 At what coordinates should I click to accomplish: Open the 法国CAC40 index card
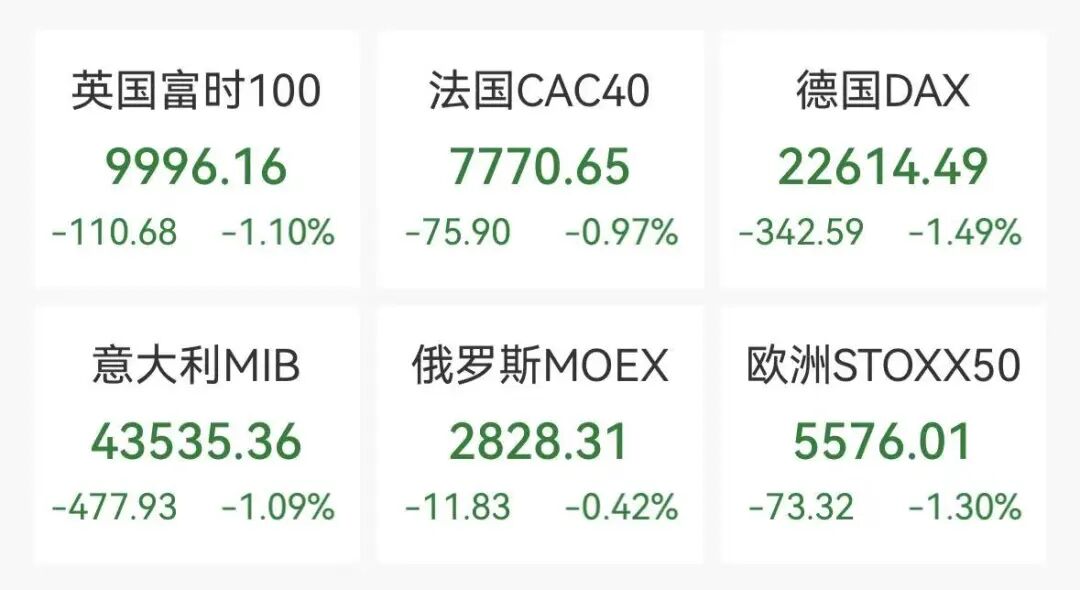(x=540, y=160)
